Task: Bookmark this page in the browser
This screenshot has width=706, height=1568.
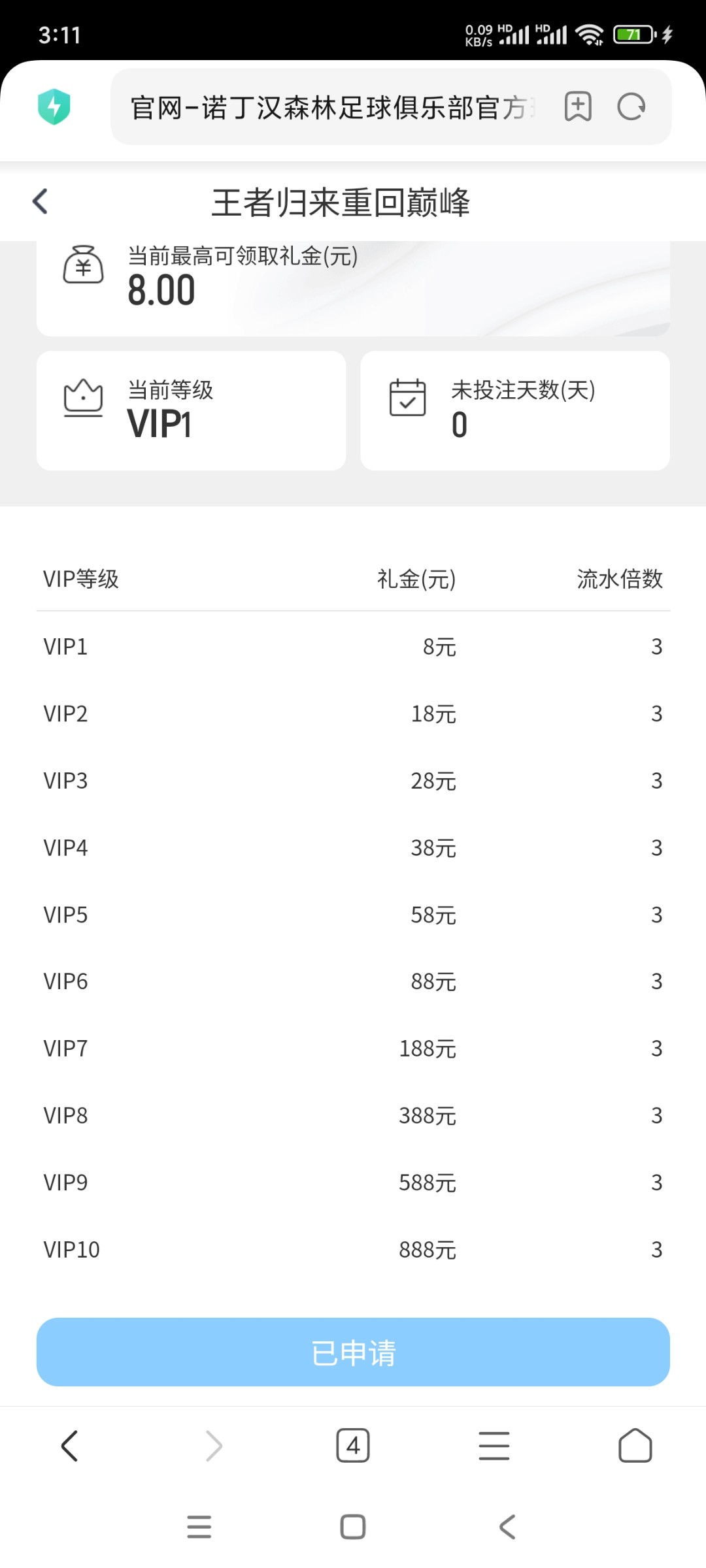Action: tap(578, 106)
